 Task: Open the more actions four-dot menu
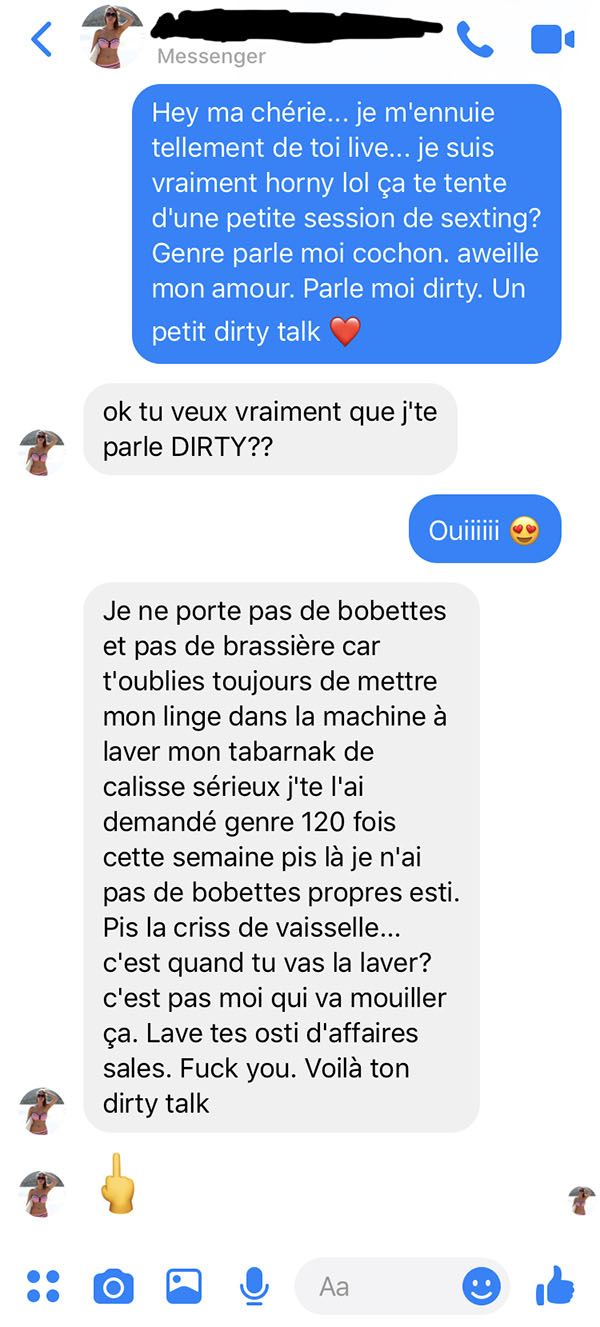pos(43,1286)
